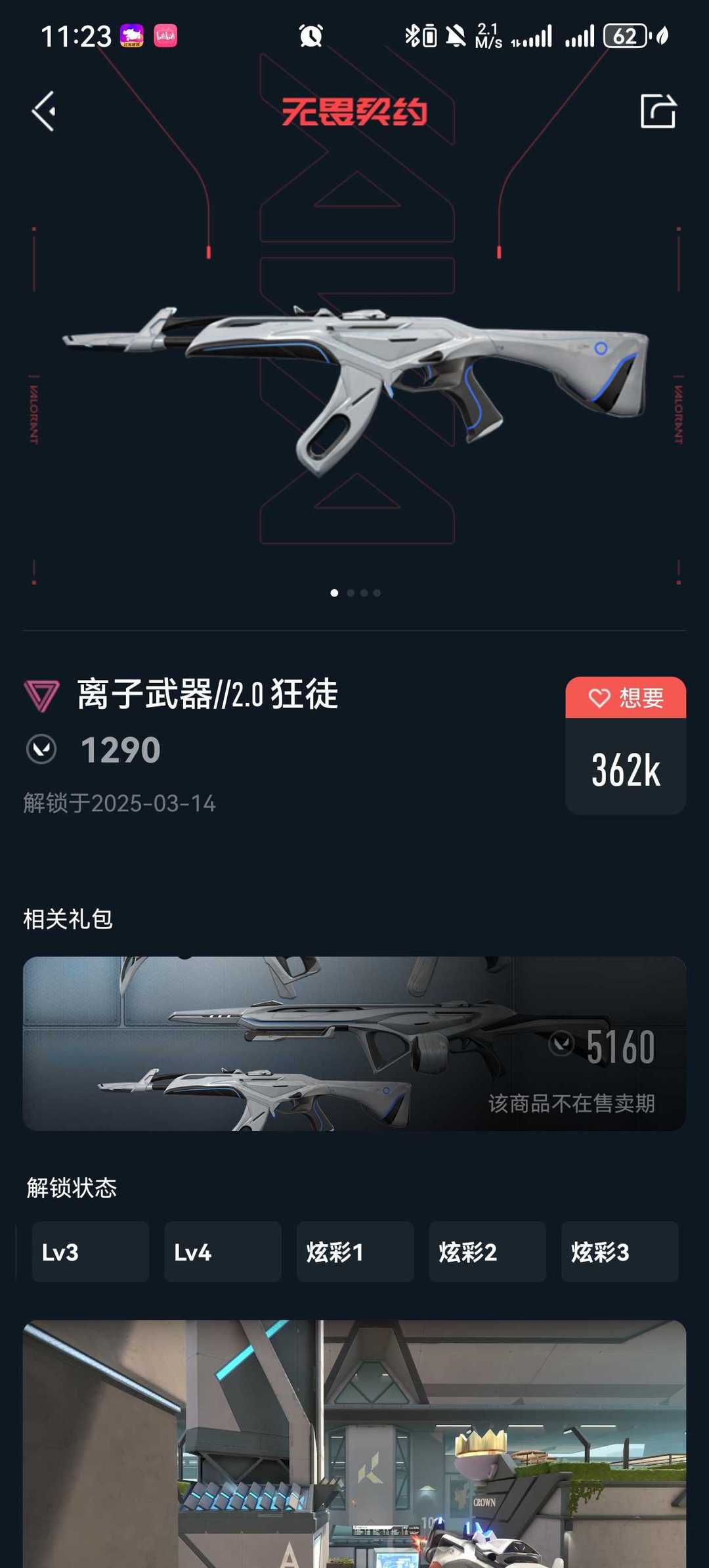The height and width of the screenshot is (1568, 709).
Task: Open the related 5160 bundle card
Action: (x=354, y=1043)
